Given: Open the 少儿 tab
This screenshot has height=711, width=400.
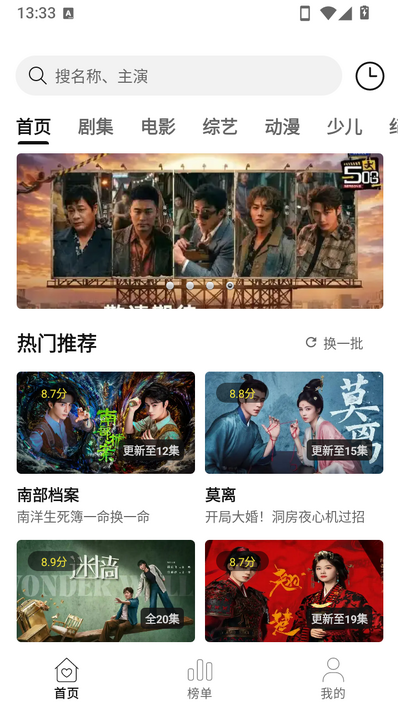Looking at the screenshot, I should (344, 127).
